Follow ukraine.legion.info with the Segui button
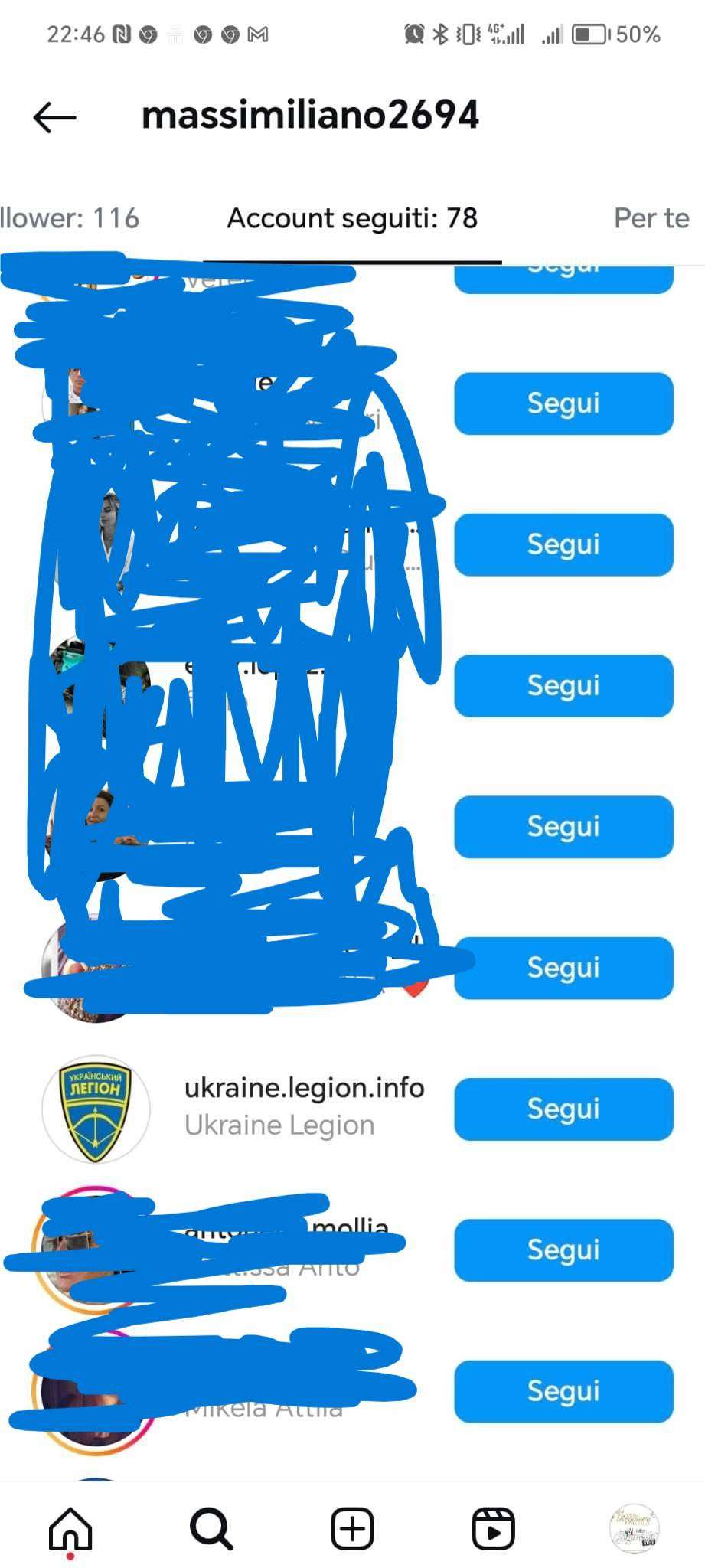The image size is (705, 1568). (563, 1109)
